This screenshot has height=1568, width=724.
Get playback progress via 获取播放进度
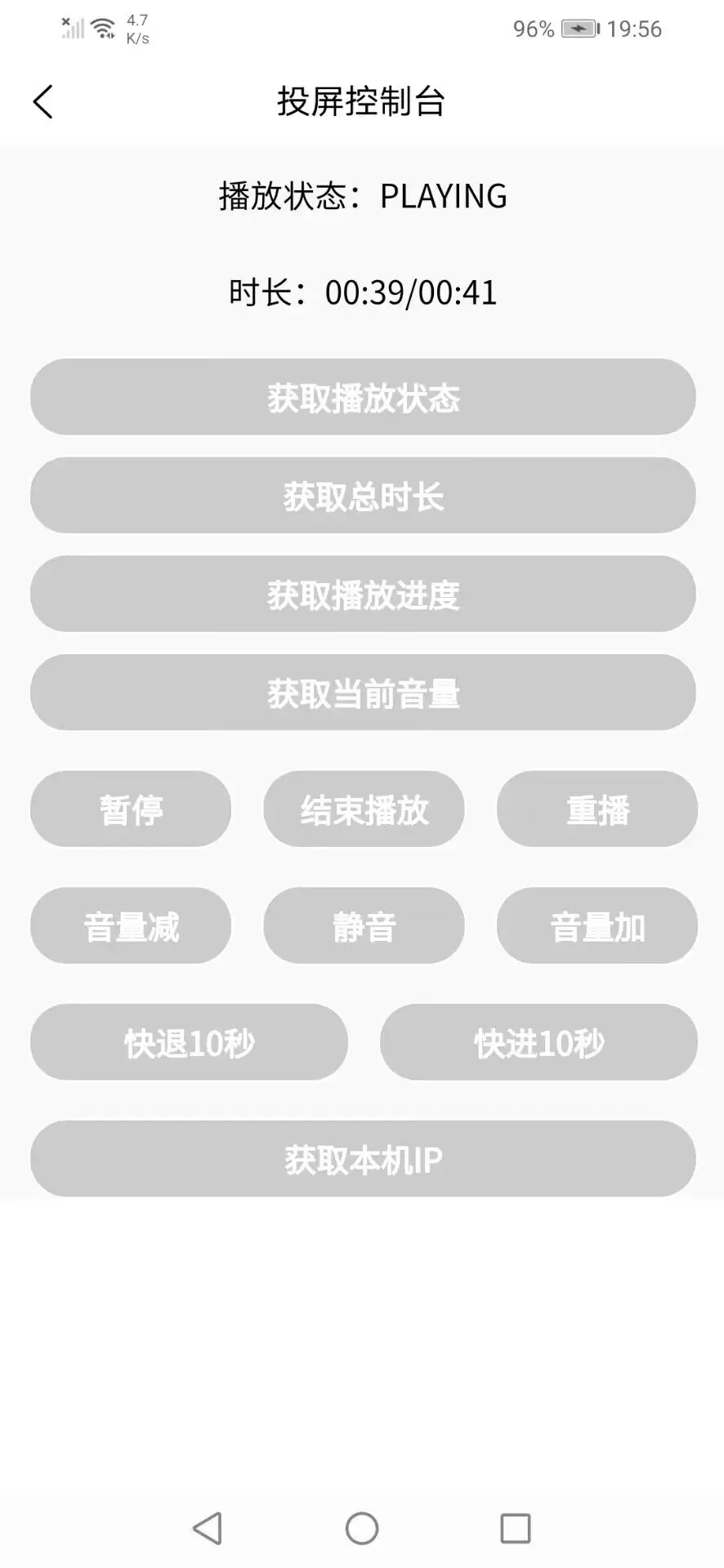tap(363, 595)
